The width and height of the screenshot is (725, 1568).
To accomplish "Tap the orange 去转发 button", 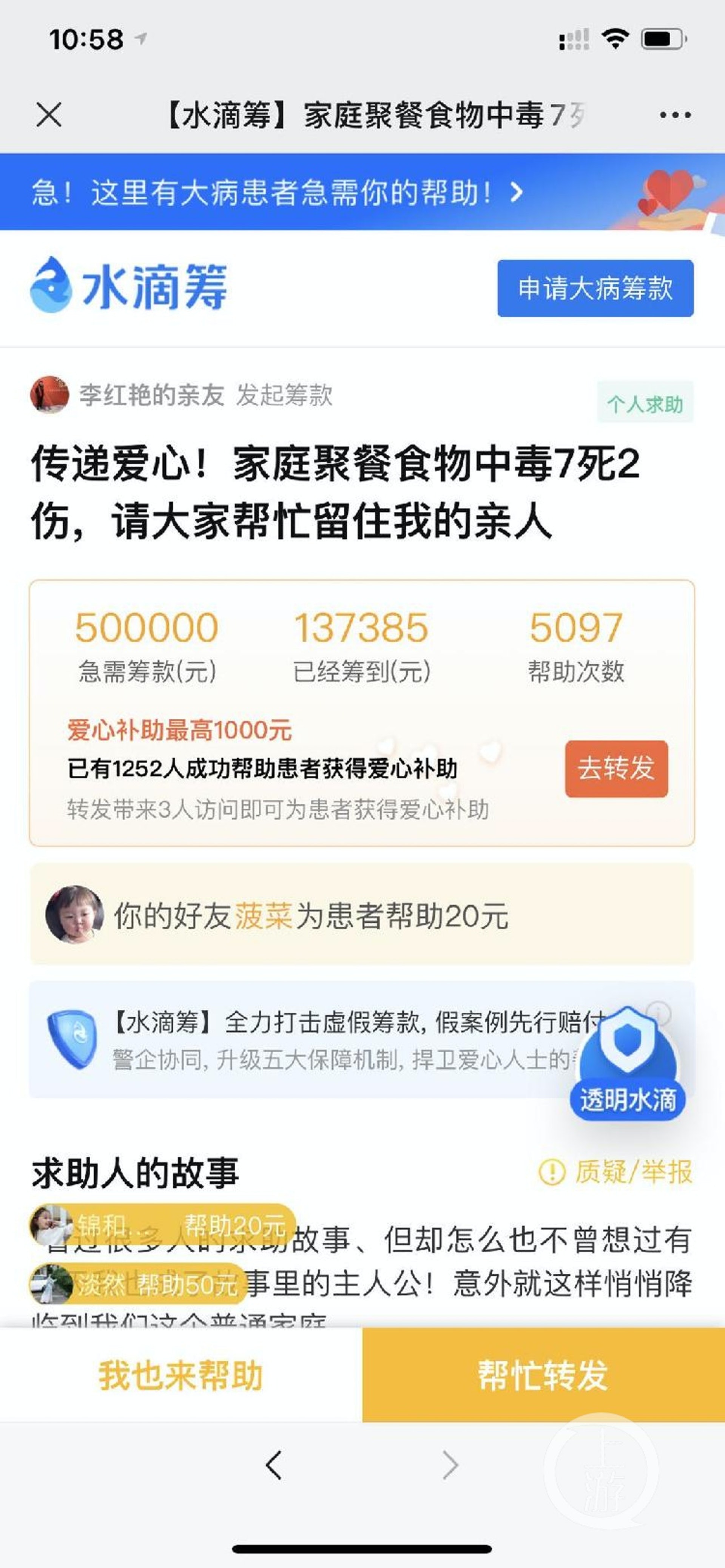I will pos(616,768).
